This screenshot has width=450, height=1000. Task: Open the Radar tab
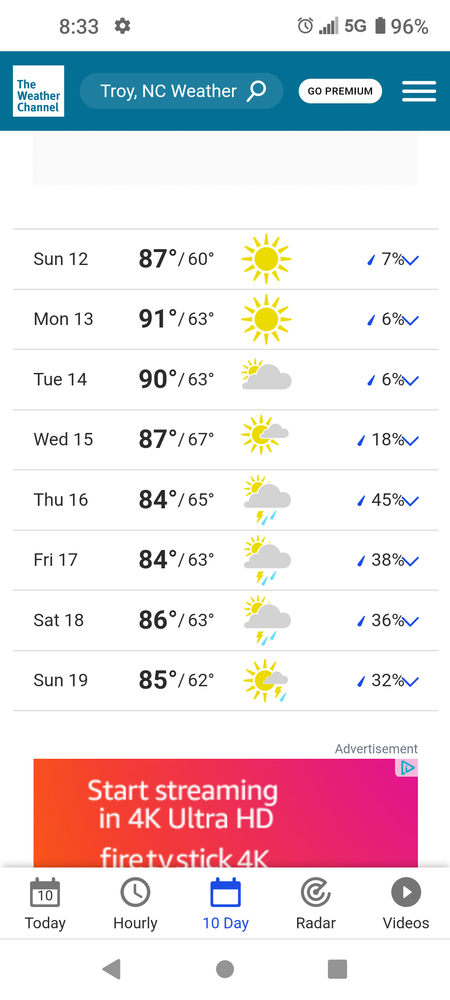click(316, 903)
